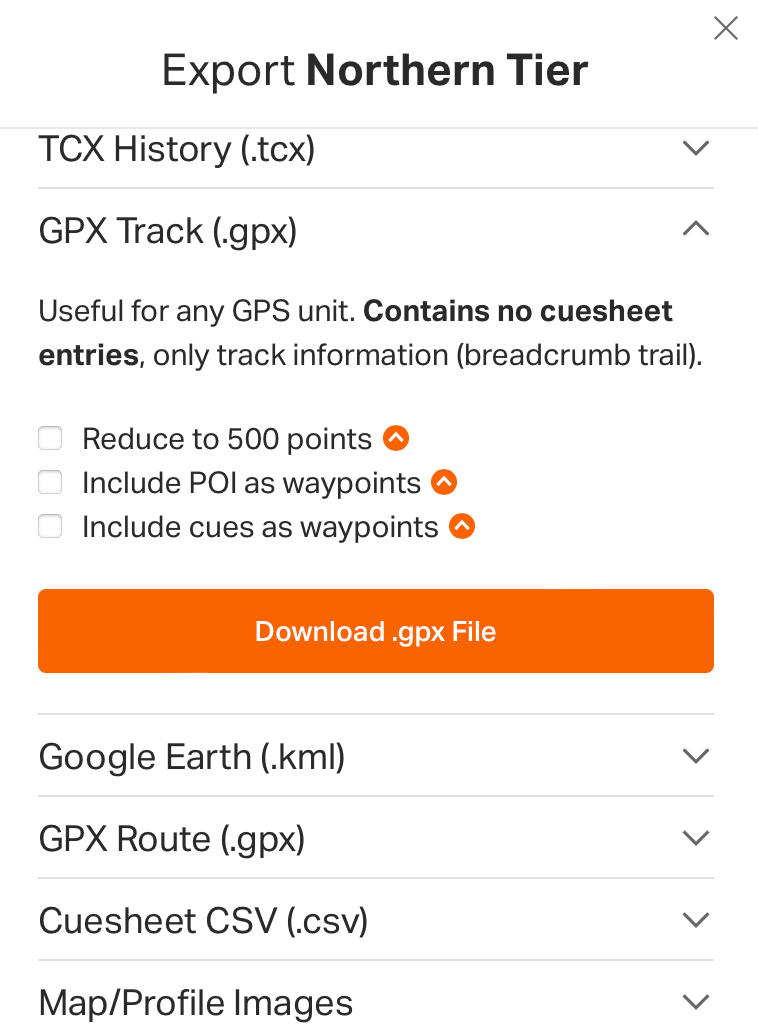The height and width of the screenshot is (1026, 758).
Task: Check Reduce to 500 points
Action: [50, 438]
